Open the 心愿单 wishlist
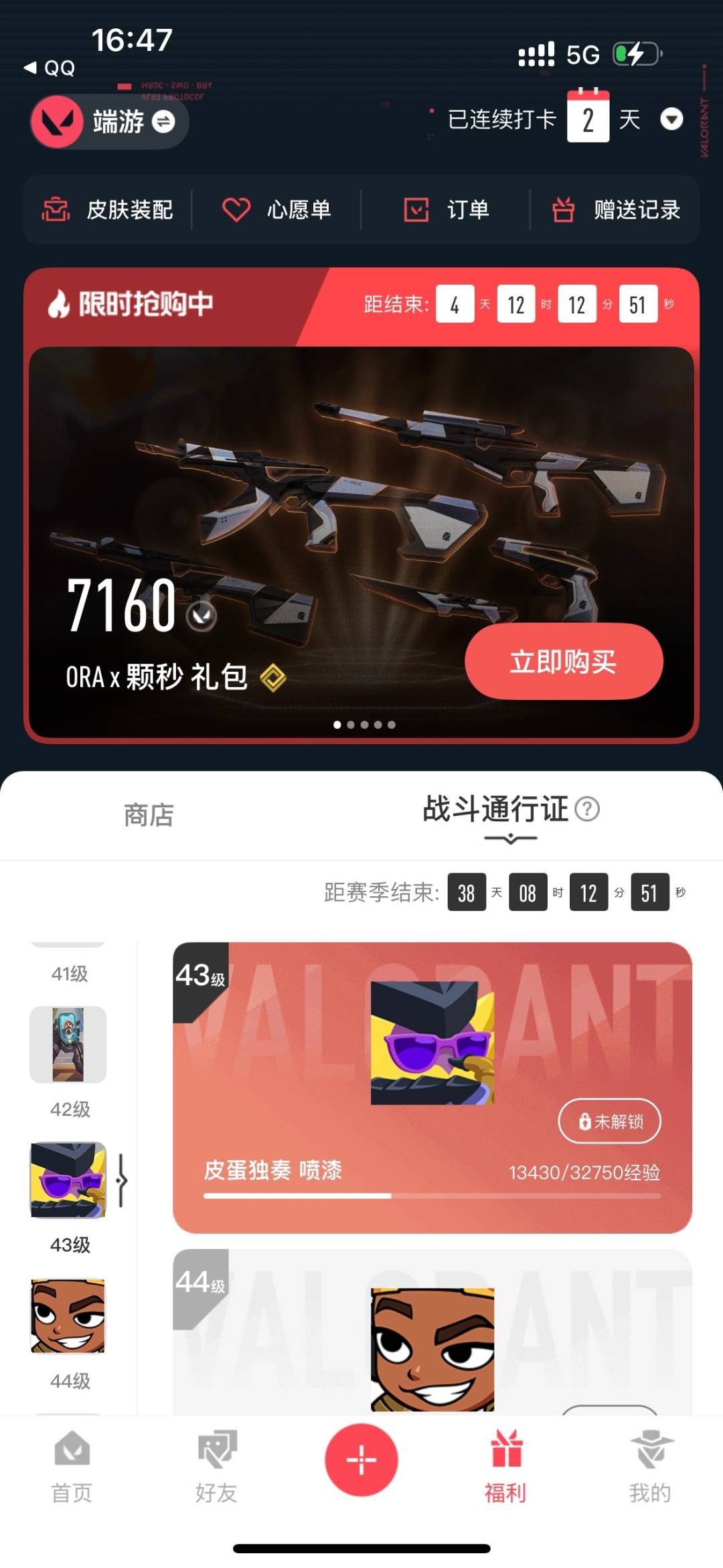This screenshot has width=723, height=1568. 276,210
